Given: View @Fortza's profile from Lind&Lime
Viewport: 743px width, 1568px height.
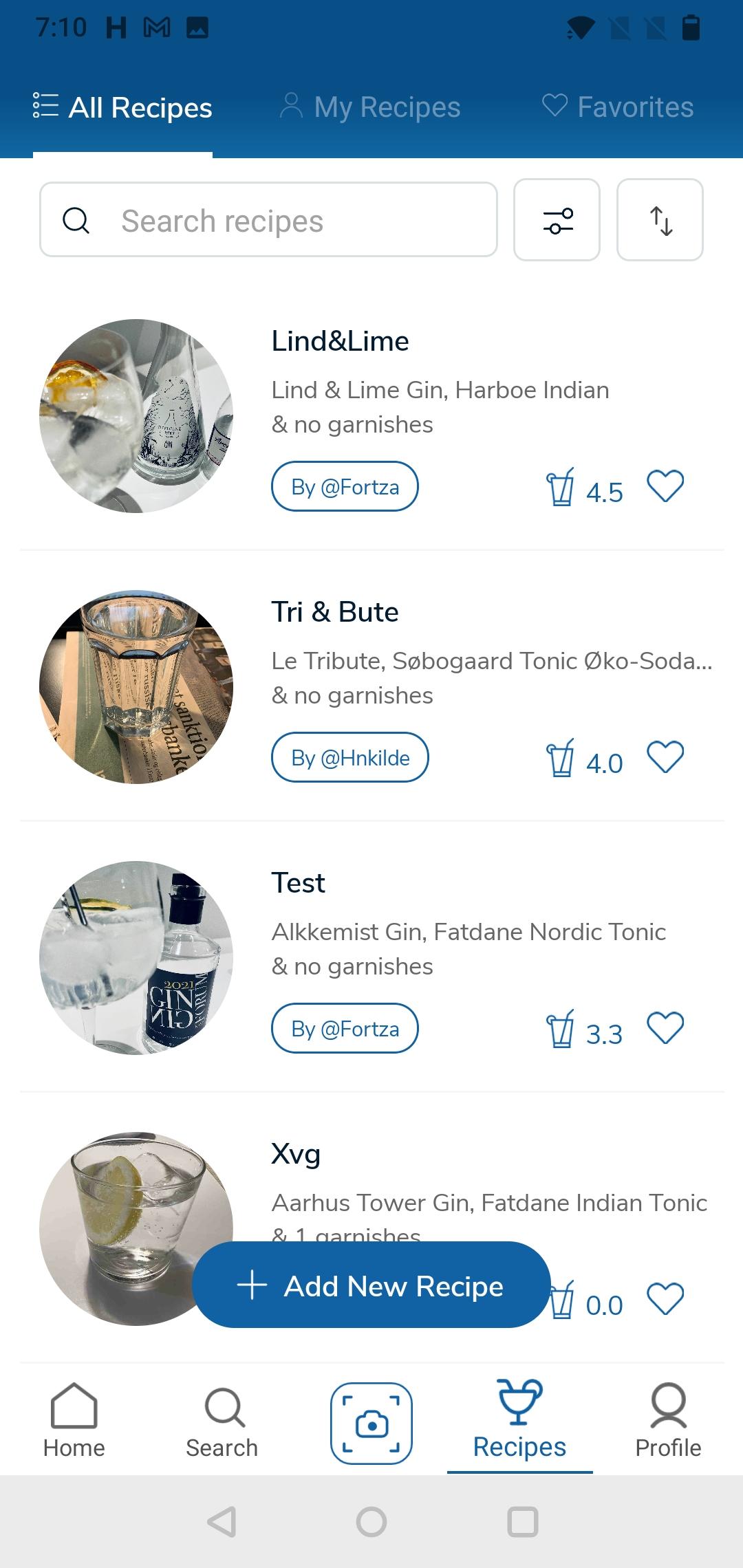Looking at the screenshot, I should click(345, 486).
